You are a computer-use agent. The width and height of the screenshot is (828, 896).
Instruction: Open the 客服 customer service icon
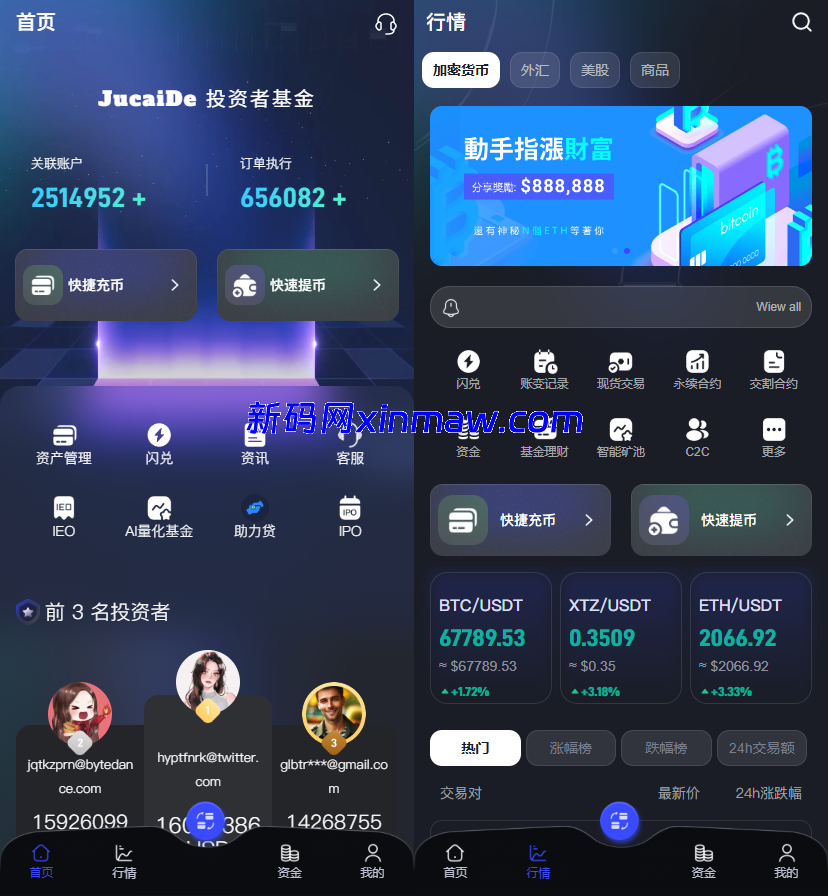(x=349, y=445)
